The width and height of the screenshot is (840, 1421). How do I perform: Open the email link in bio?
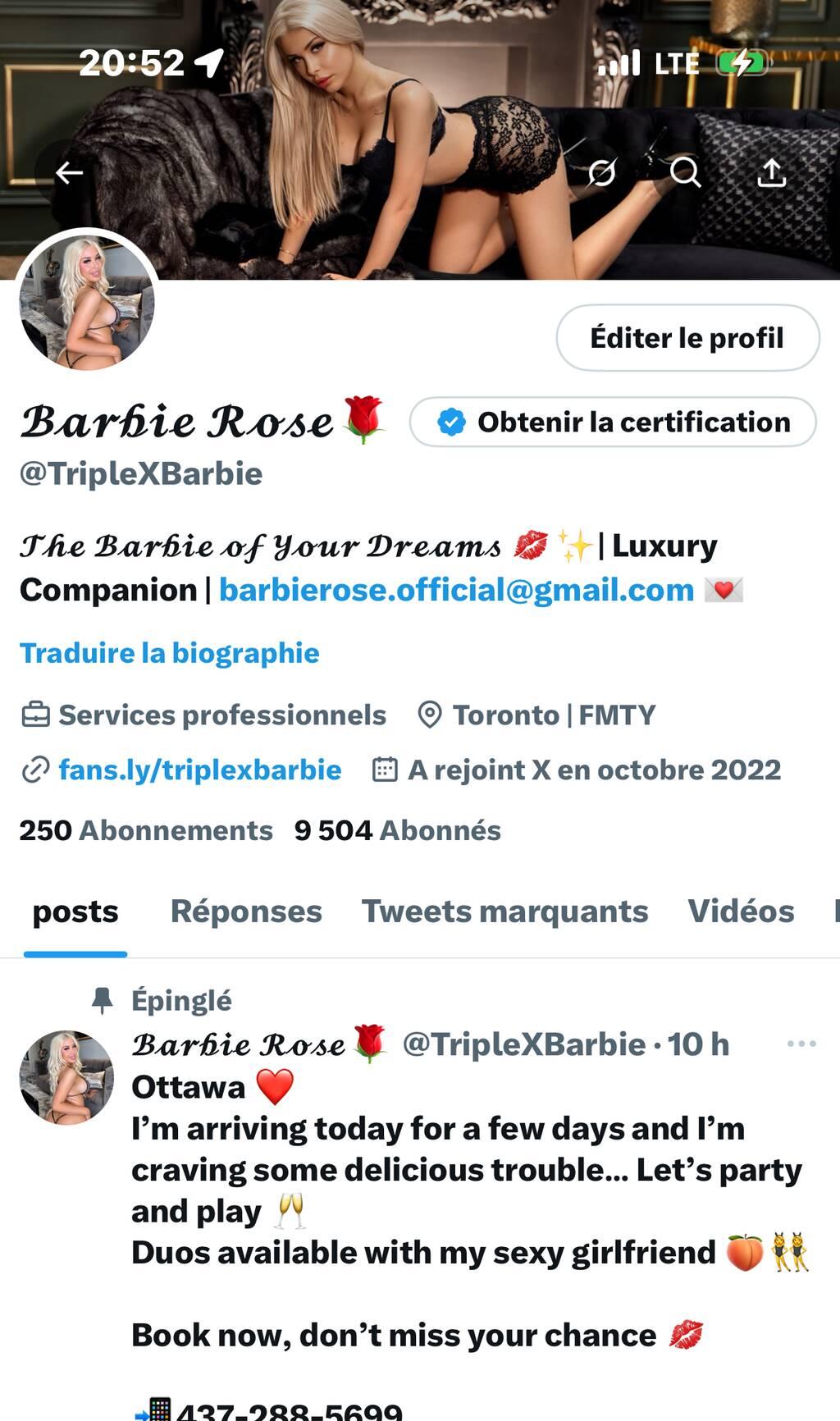click(456, 590)
